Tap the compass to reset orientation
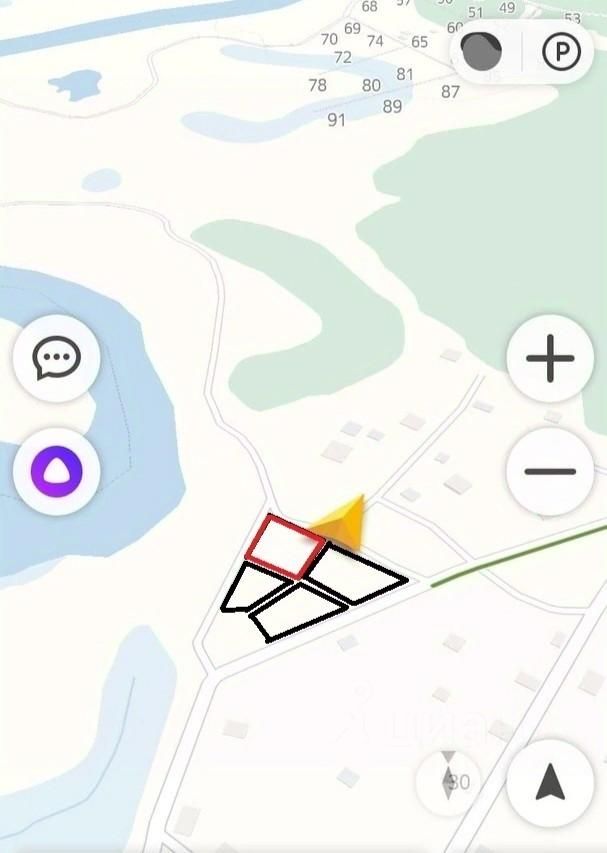This screenshot has height=853, width=607. click(x=449, y=781)
